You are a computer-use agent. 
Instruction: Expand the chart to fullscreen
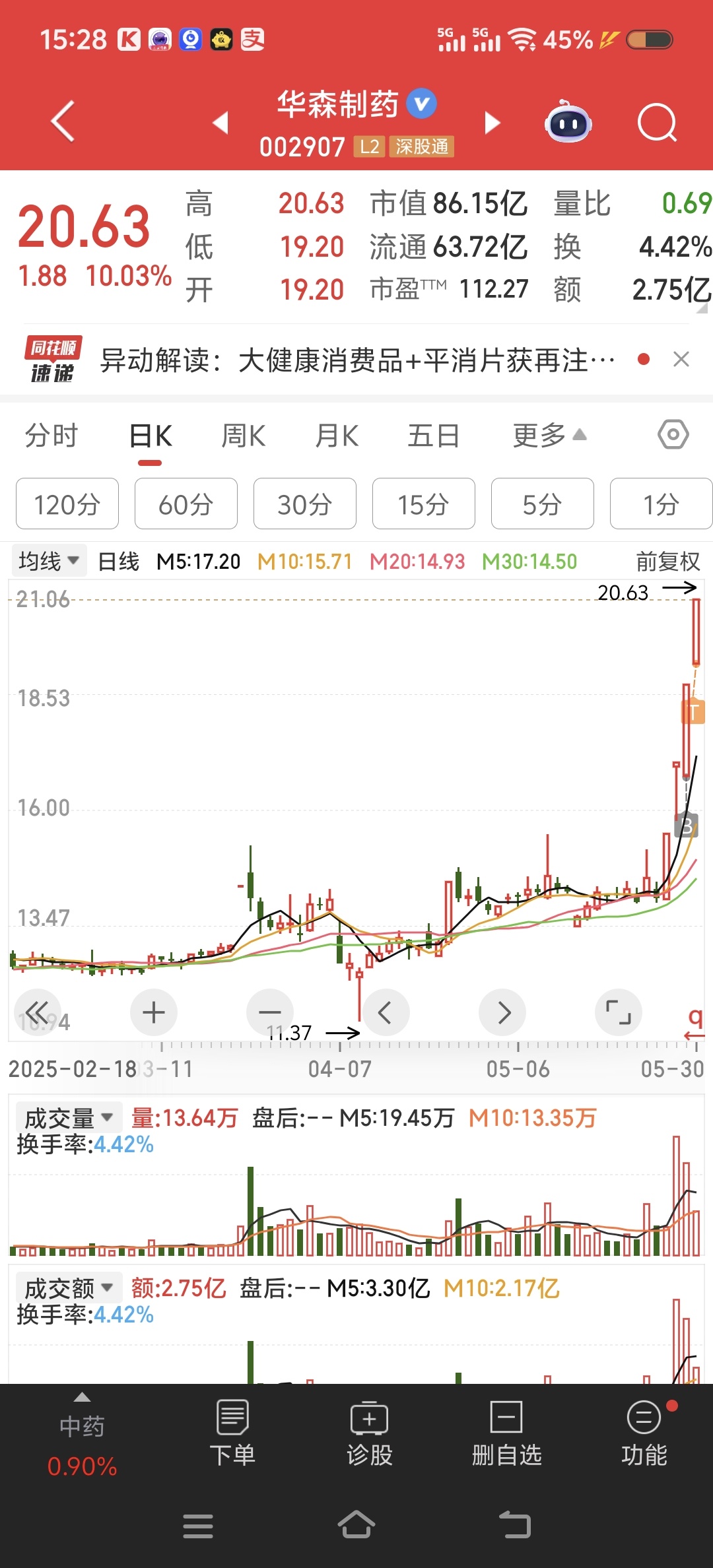[x=618, y=1012]
